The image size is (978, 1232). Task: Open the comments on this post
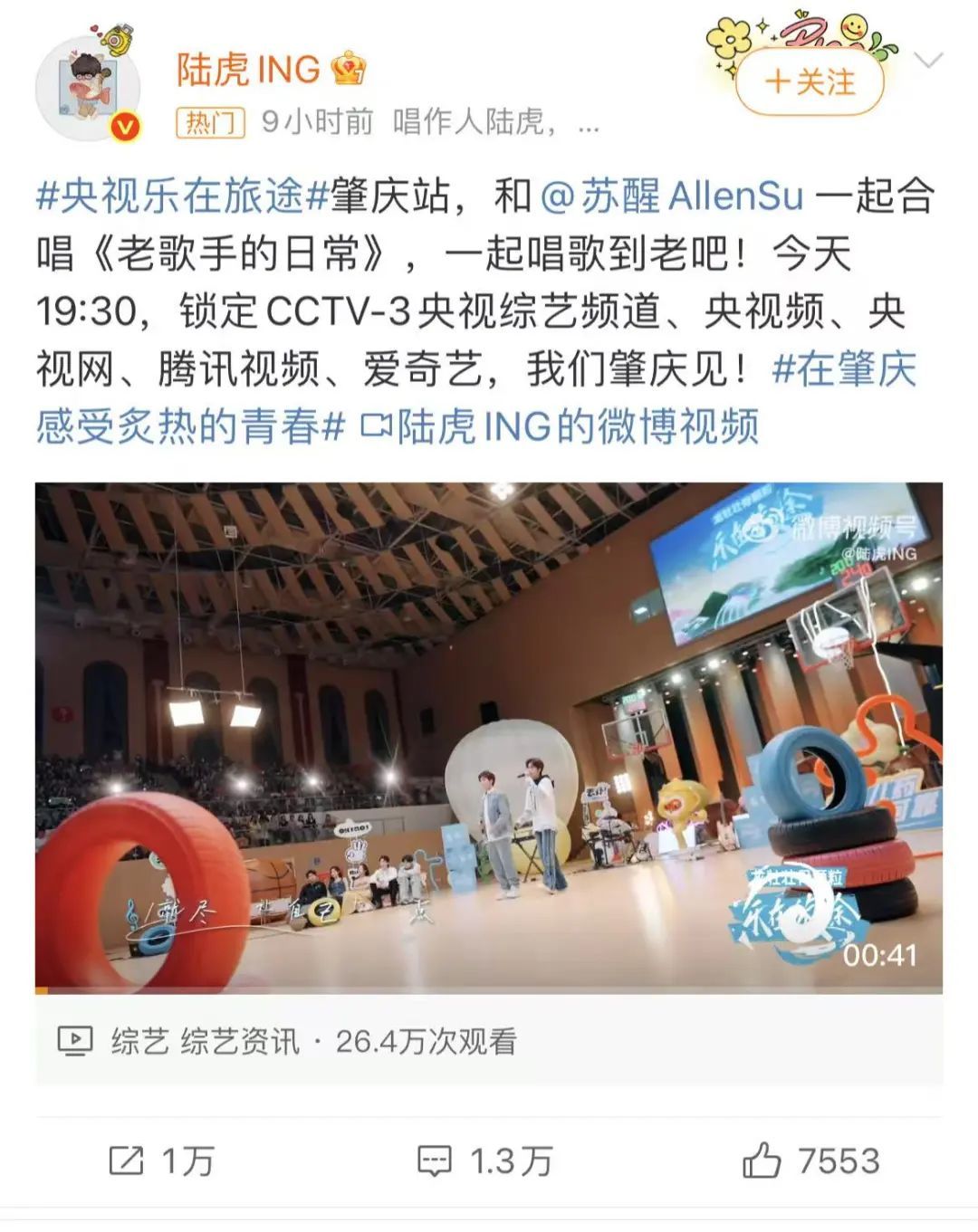pos(484,1160)
